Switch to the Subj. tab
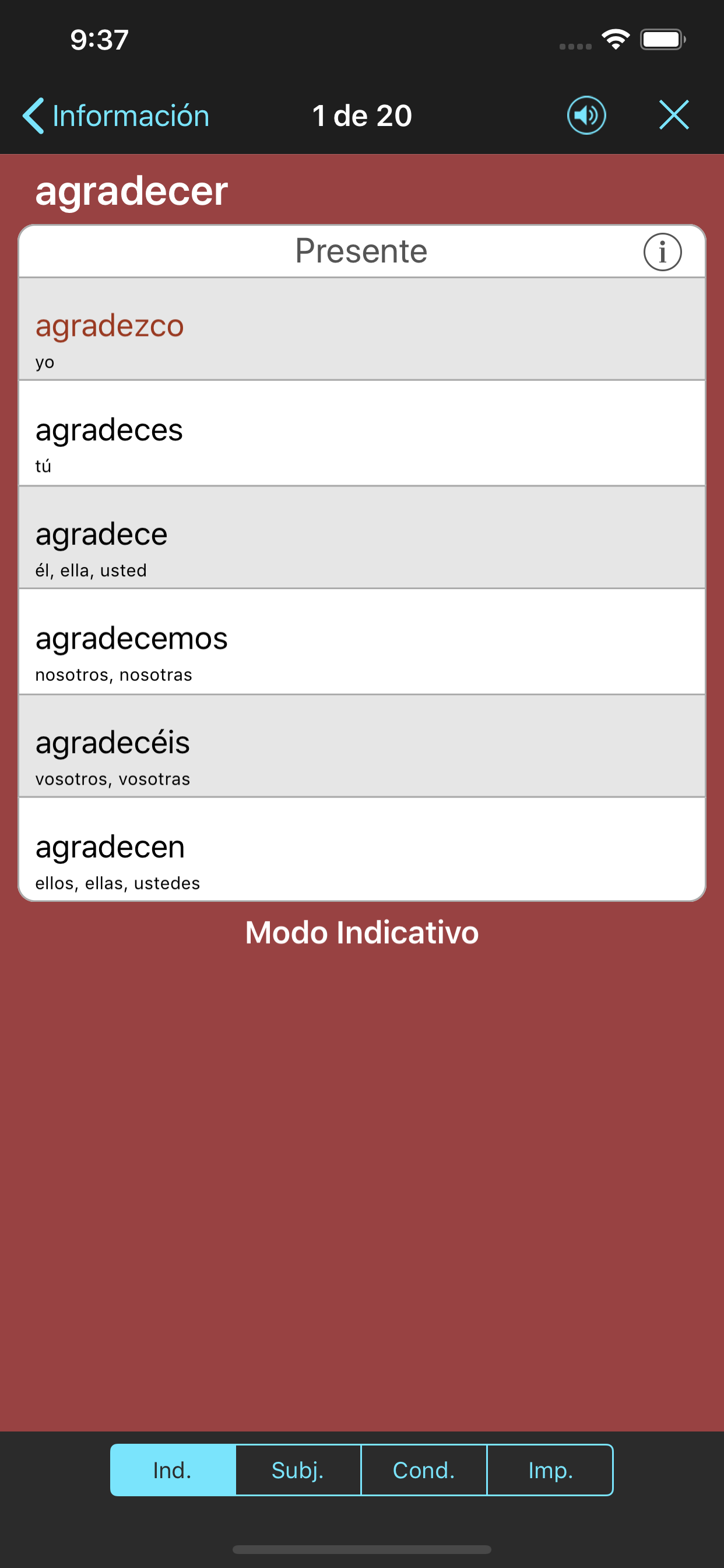This screenshot has height=1568, width=724. [x=298, y=1470]
